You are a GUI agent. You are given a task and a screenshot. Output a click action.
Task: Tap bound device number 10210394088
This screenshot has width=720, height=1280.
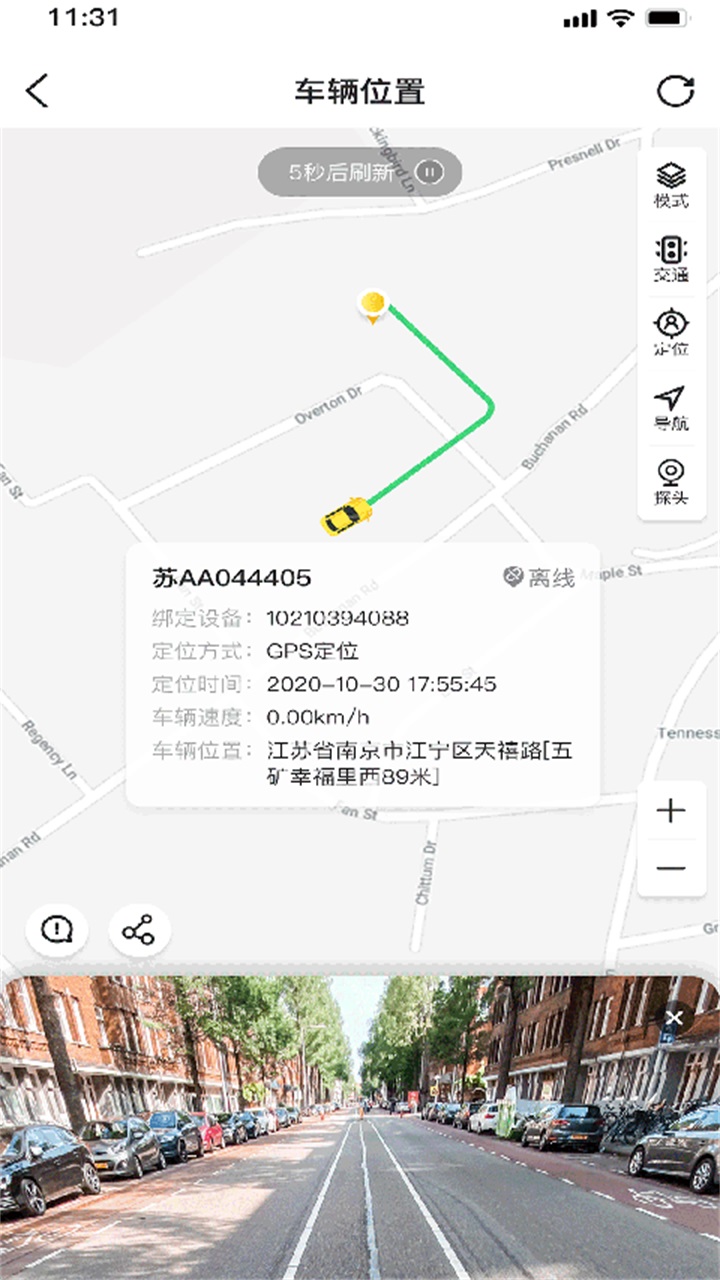pos(337,617)
